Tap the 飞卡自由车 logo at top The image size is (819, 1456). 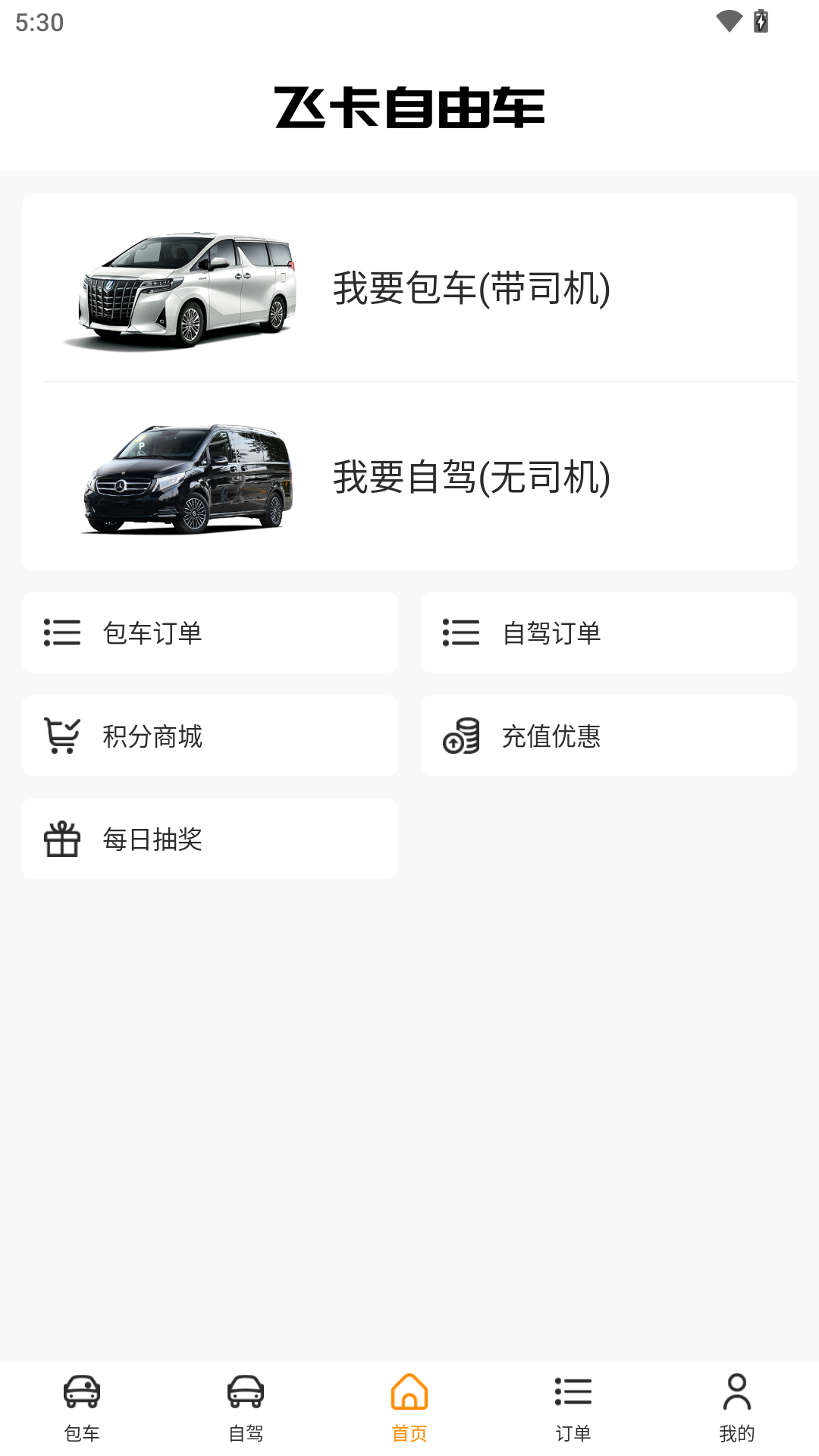(409, 108)
